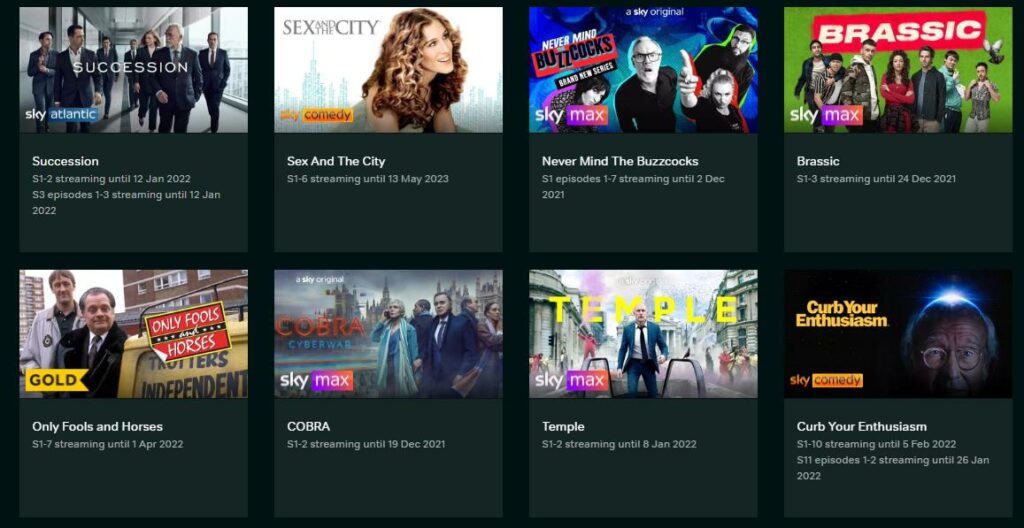Open the Succession show card
Screen dimensions: 1024x528
[x=133, y=71]
